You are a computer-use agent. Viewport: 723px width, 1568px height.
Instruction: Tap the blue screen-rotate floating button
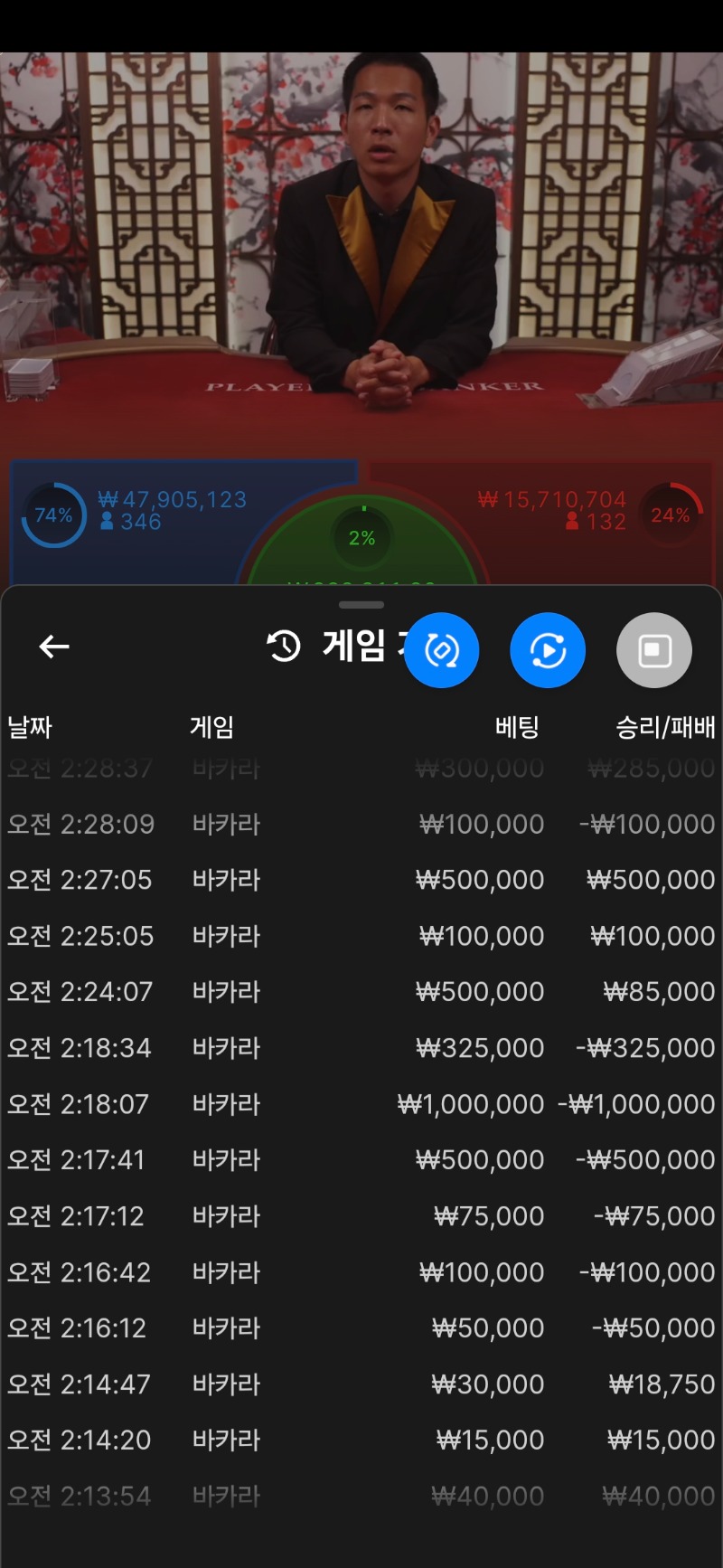coord(441,650)
